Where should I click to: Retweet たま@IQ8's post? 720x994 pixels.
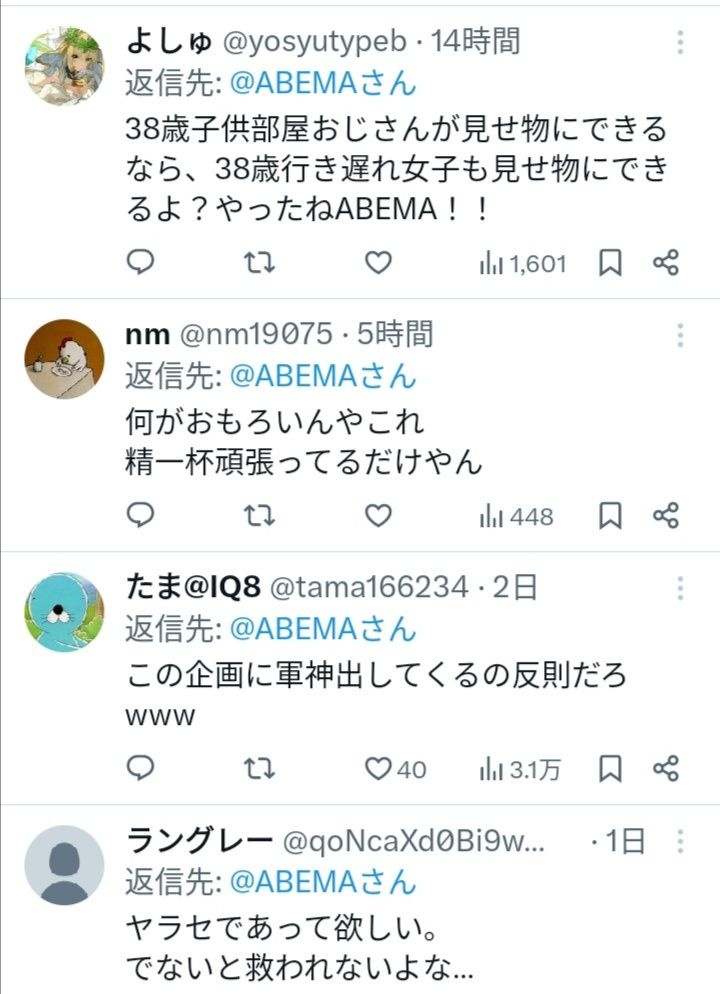[x=260, y=768]
